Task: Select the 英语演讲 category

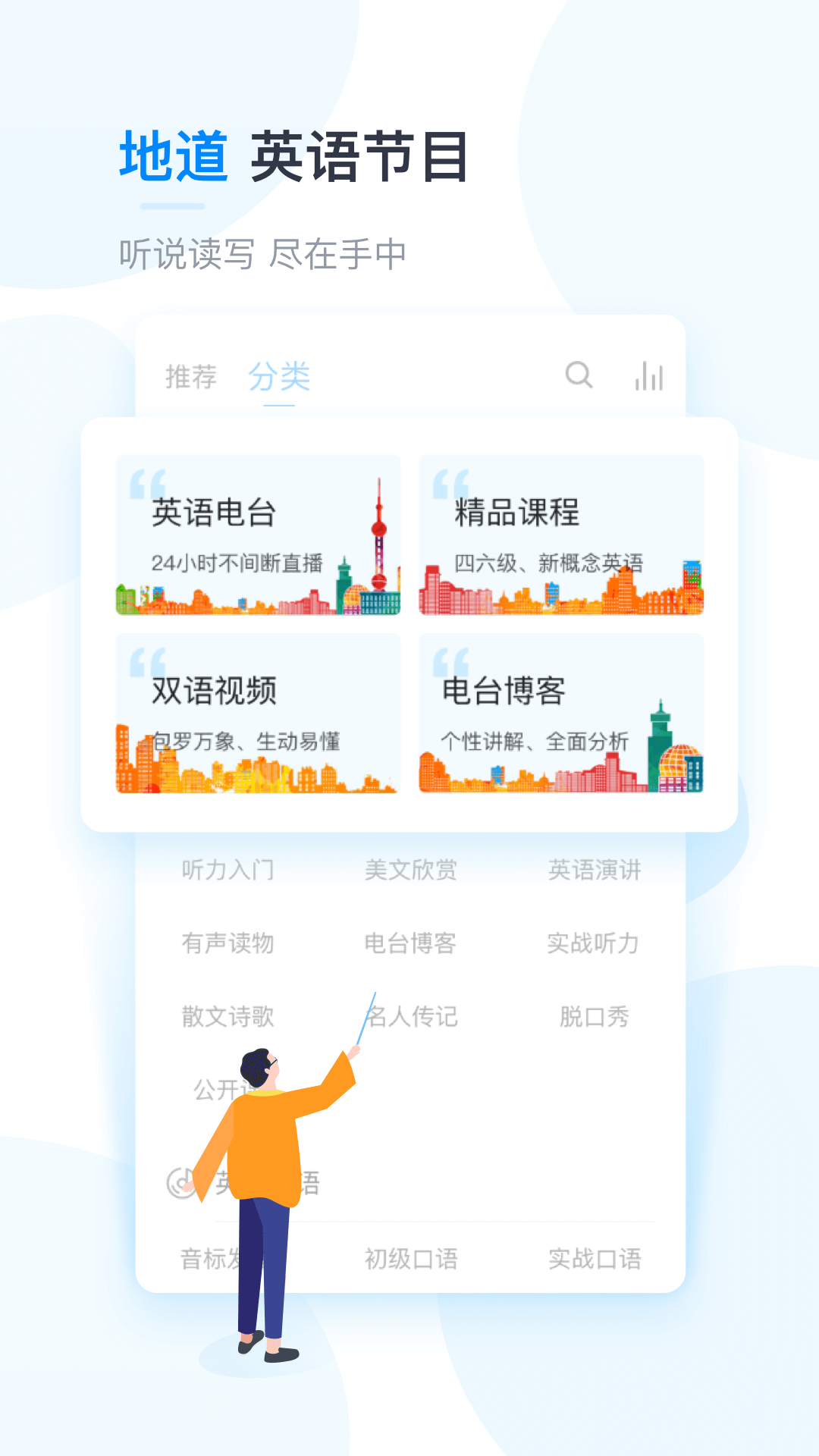Action: pyautogui.click(x=596, y=870)
